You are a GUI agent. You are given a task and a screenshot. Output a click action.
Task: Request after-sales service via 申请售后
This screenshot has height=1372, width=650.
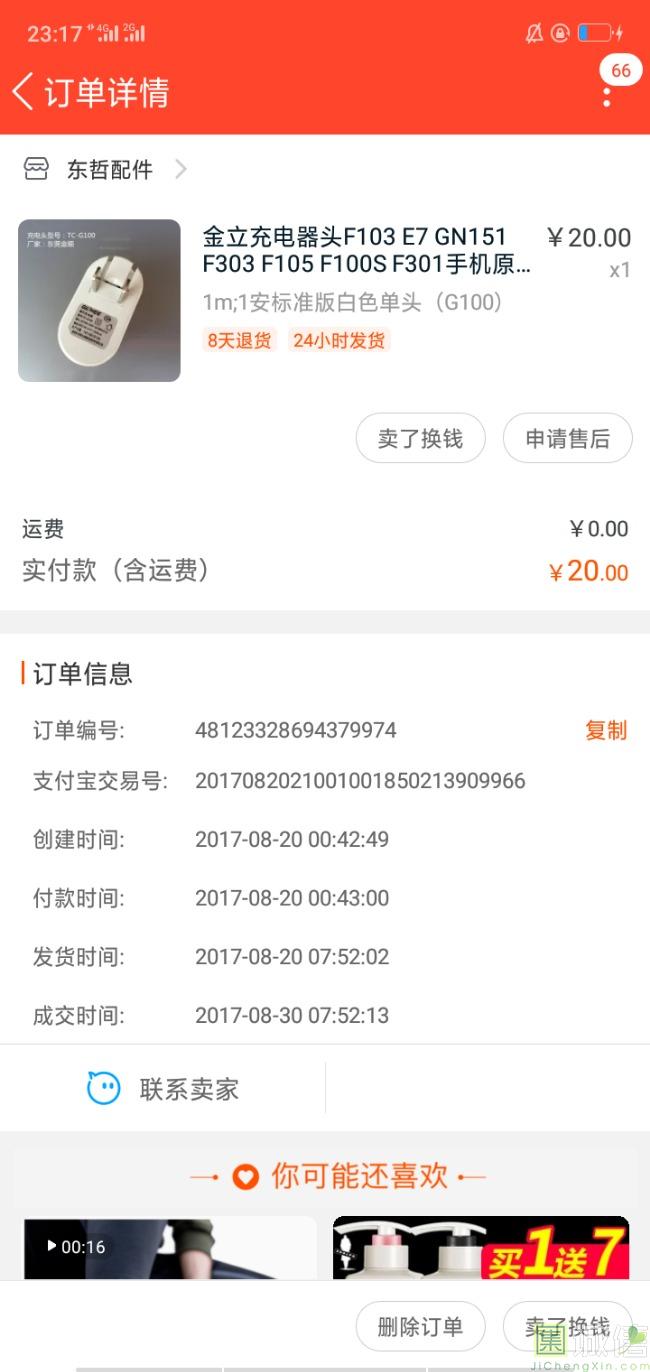pos(567,439)
